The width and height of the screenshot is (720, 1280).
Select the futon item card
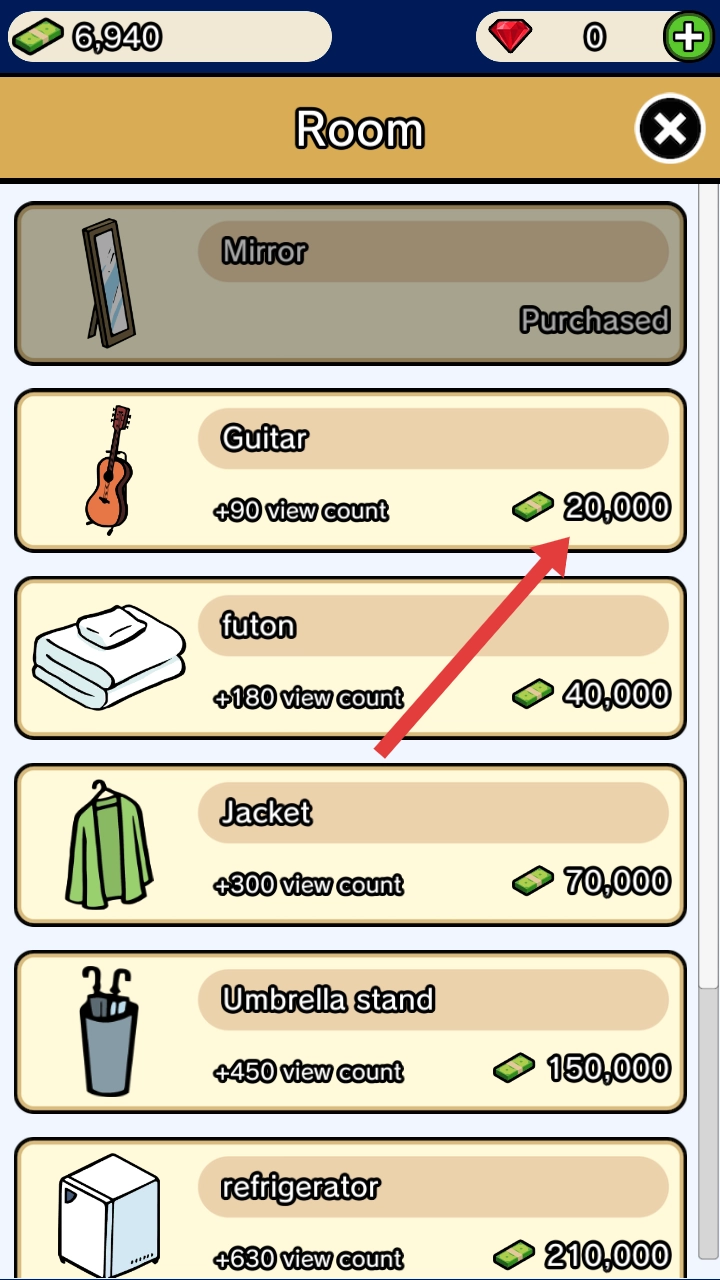click(350, 658)
